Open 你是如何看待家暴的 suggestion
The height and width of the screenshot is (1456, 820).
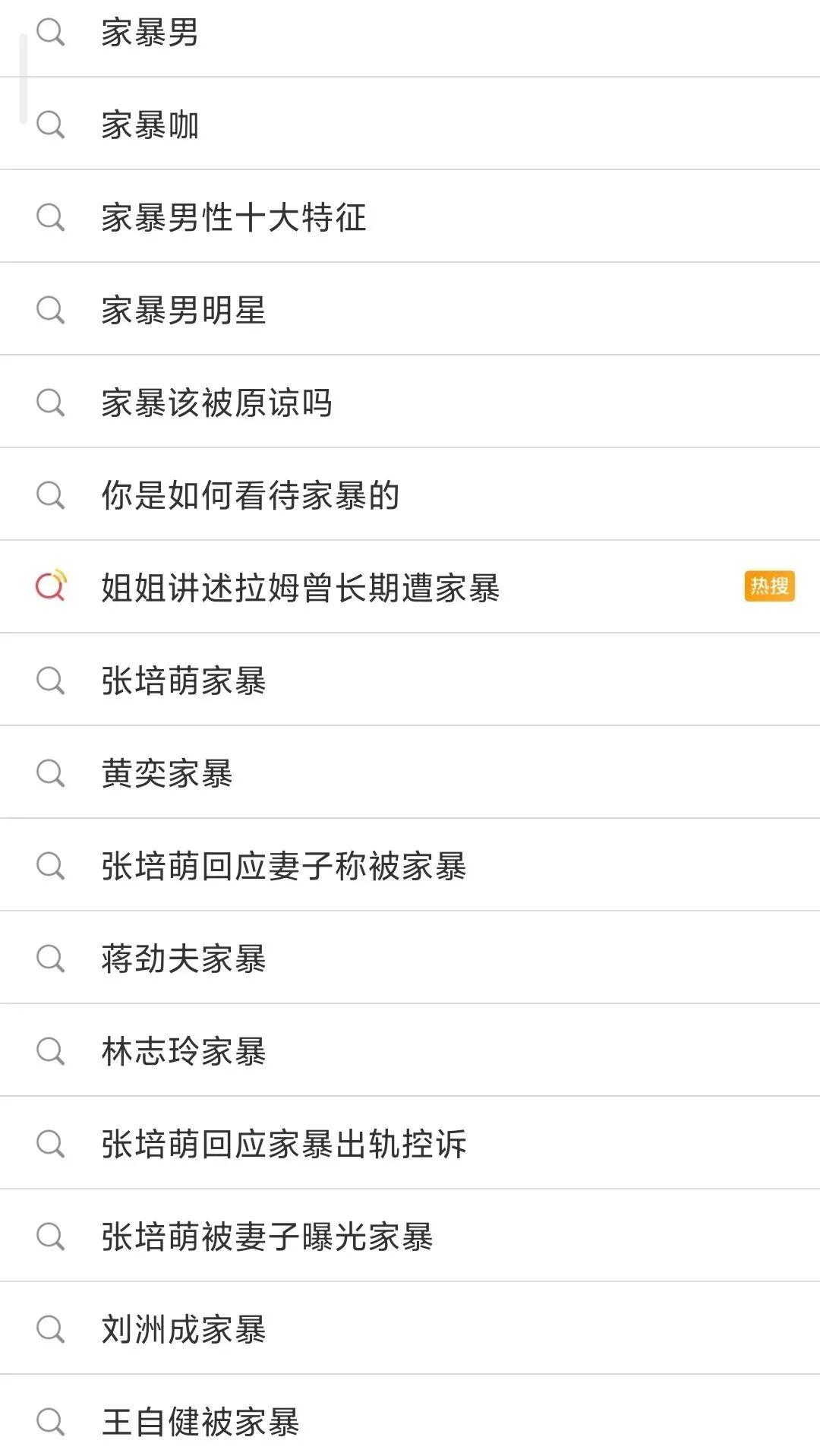tap(251, 496)
